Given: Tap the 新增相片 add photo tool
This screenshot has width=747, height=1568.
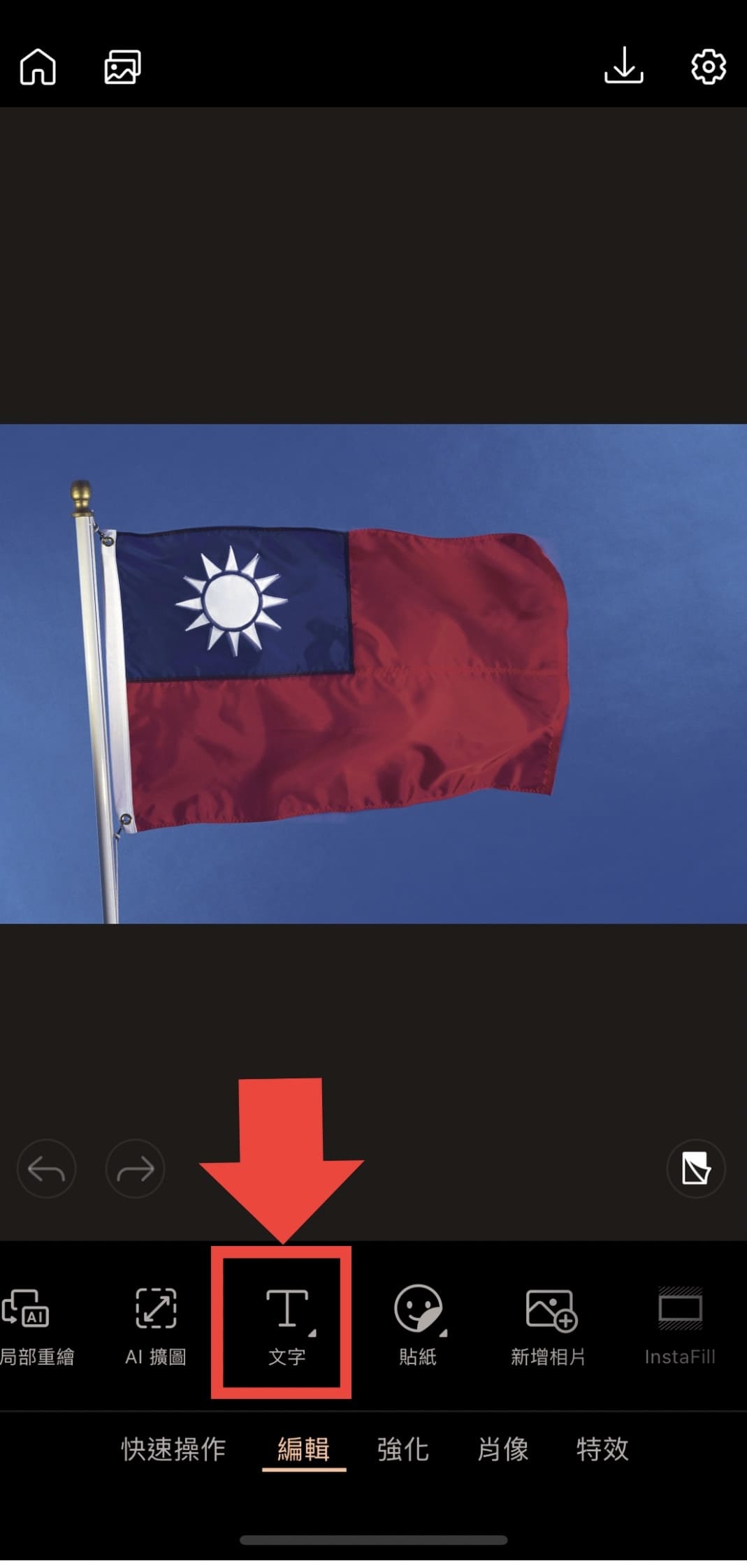Looking at the screenshot, I should pos(549,1326).
